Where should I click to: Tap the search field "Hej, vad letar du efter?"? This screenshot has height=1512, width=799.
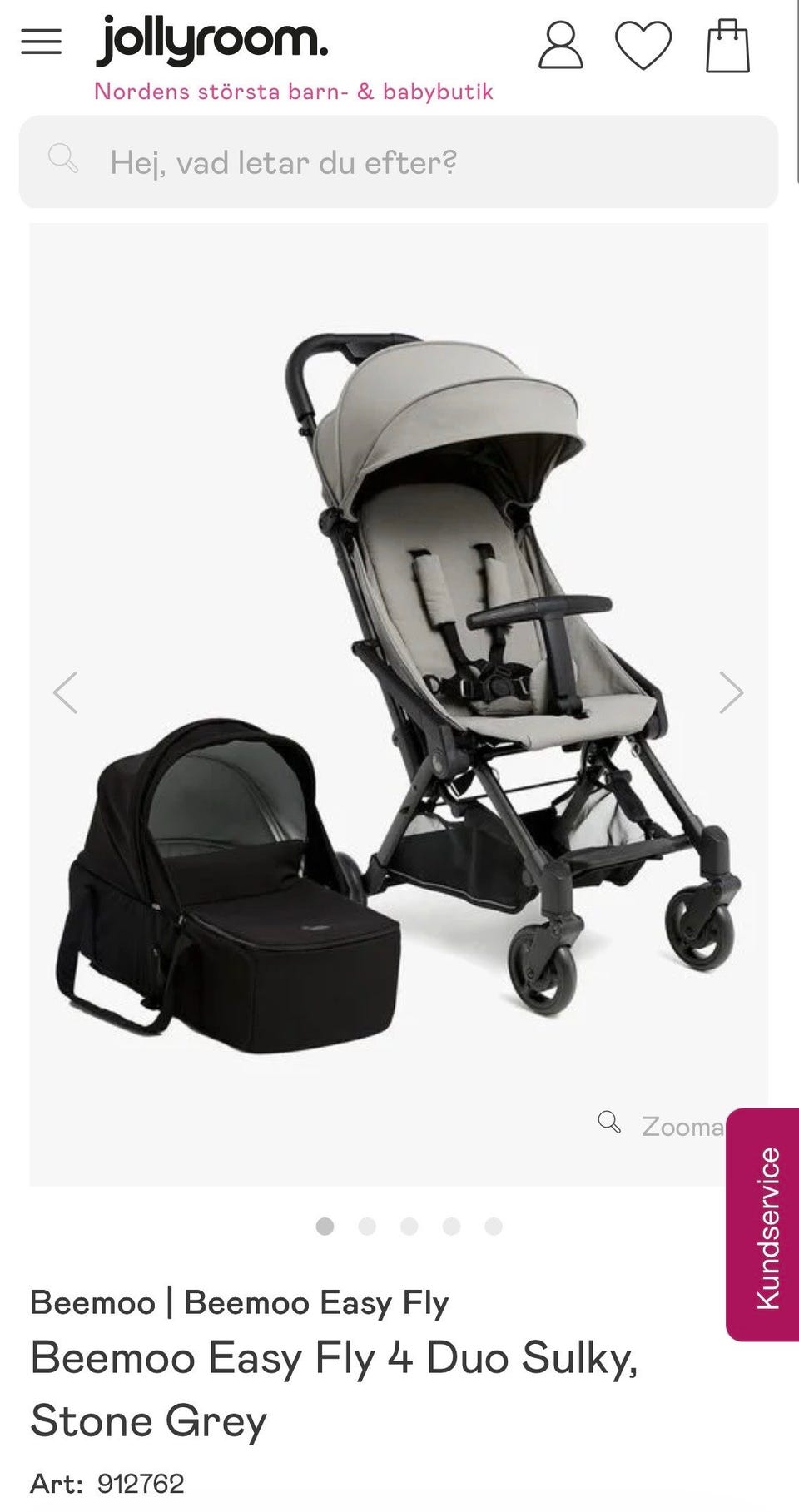coord(399,161)
